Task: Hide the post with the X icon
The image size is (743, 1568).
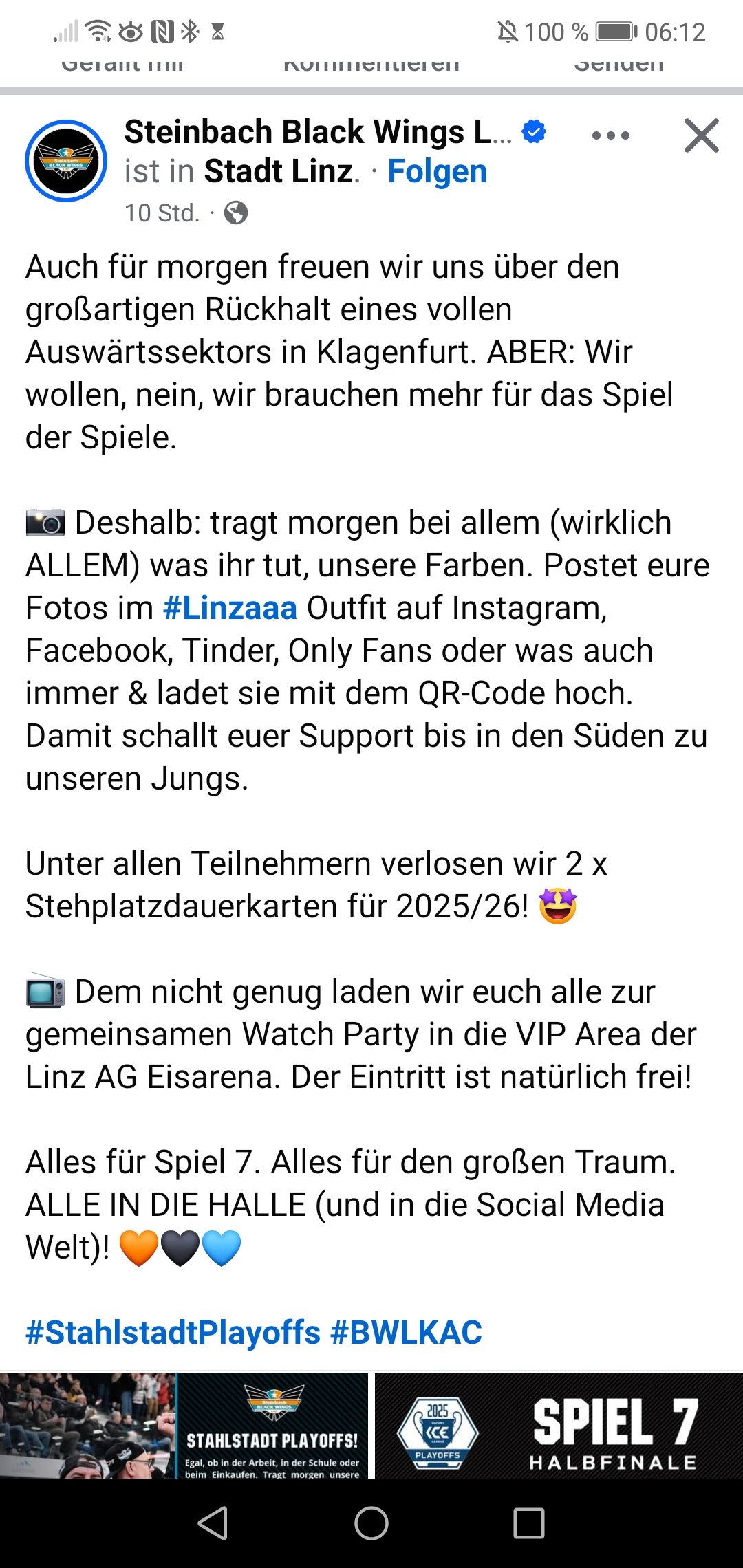Action: coord(702,135)
